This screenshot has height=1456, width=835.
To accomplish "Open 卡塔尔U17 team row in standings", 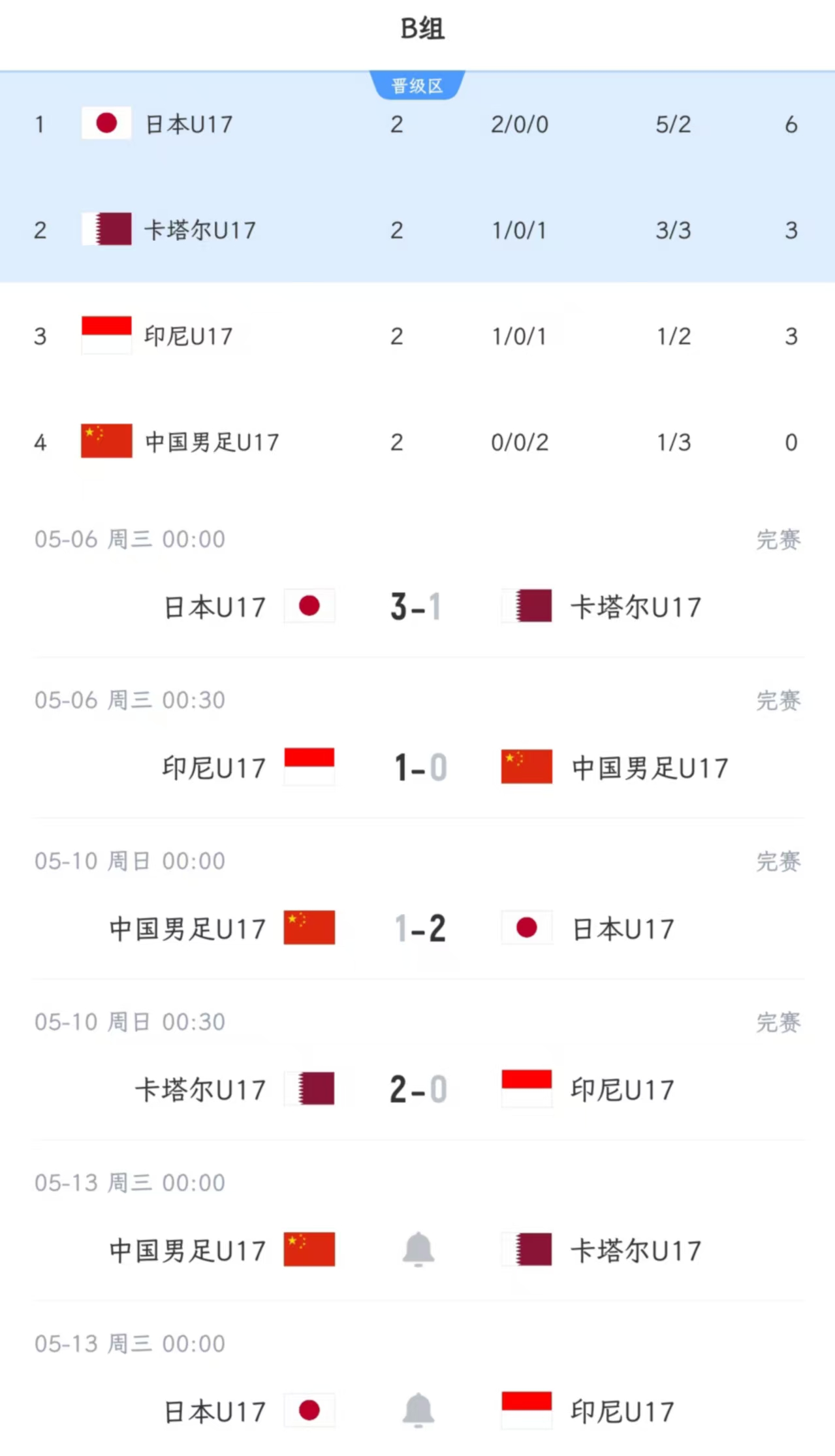I will pos(418,230).
